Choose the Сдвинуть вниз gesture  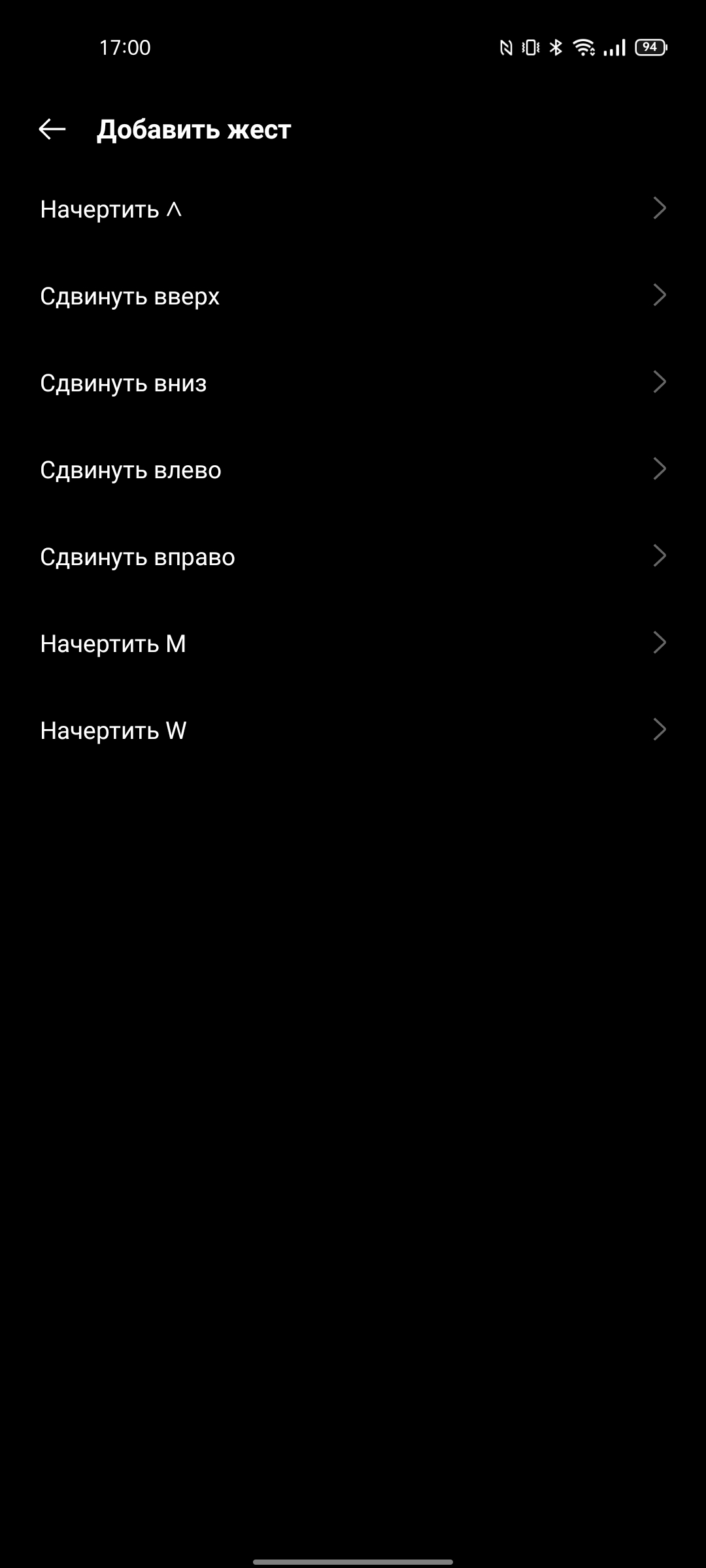[x=353, y=383]
